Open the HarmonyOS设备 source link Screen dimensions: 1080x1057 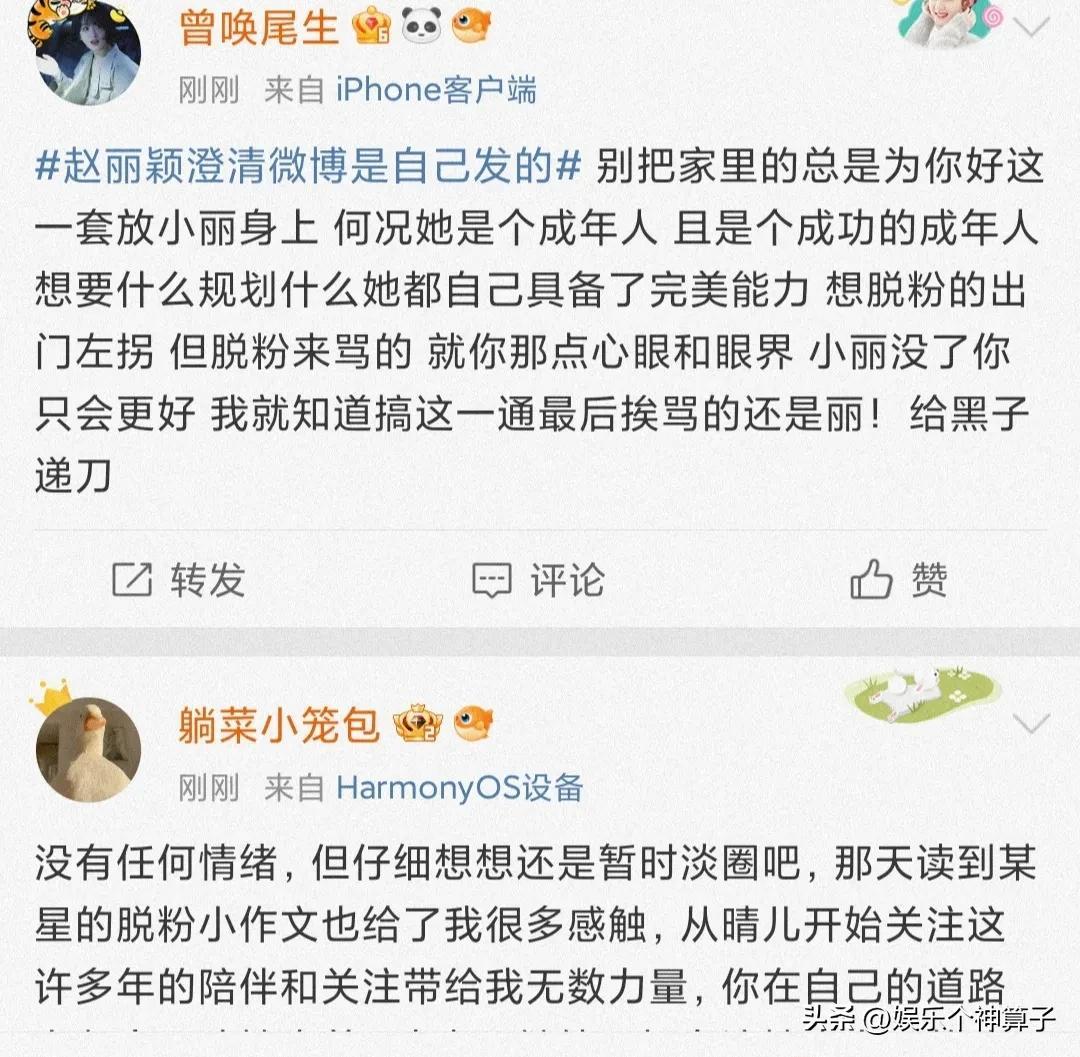coord(459,788)
